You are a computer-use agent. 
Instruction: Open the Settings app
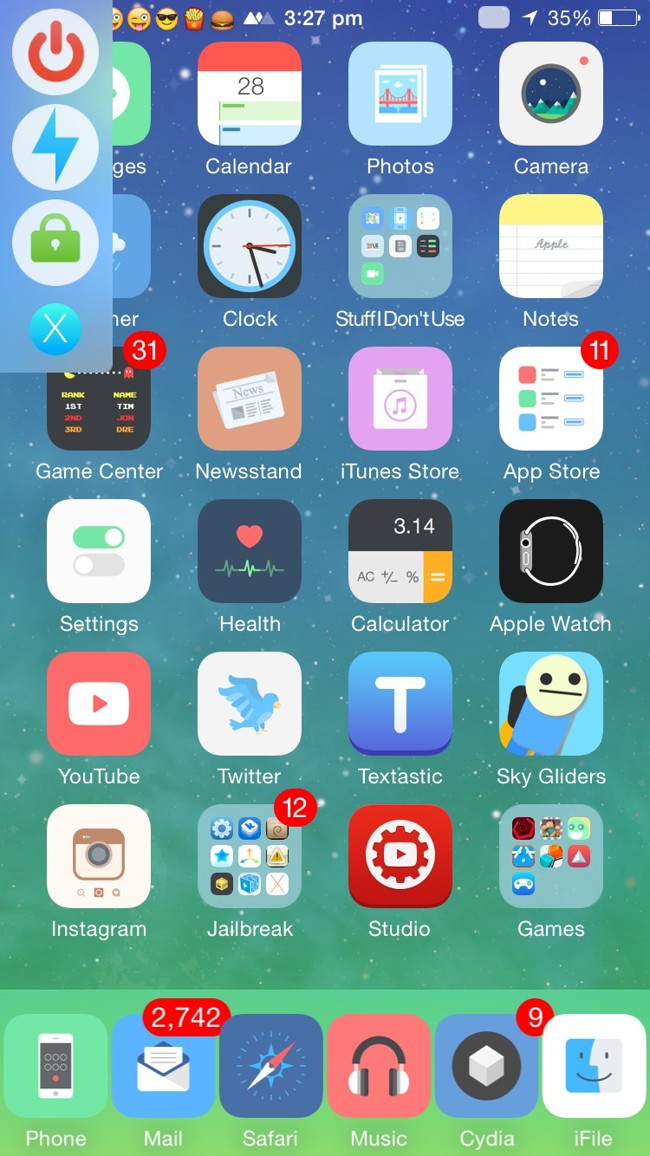99,551
